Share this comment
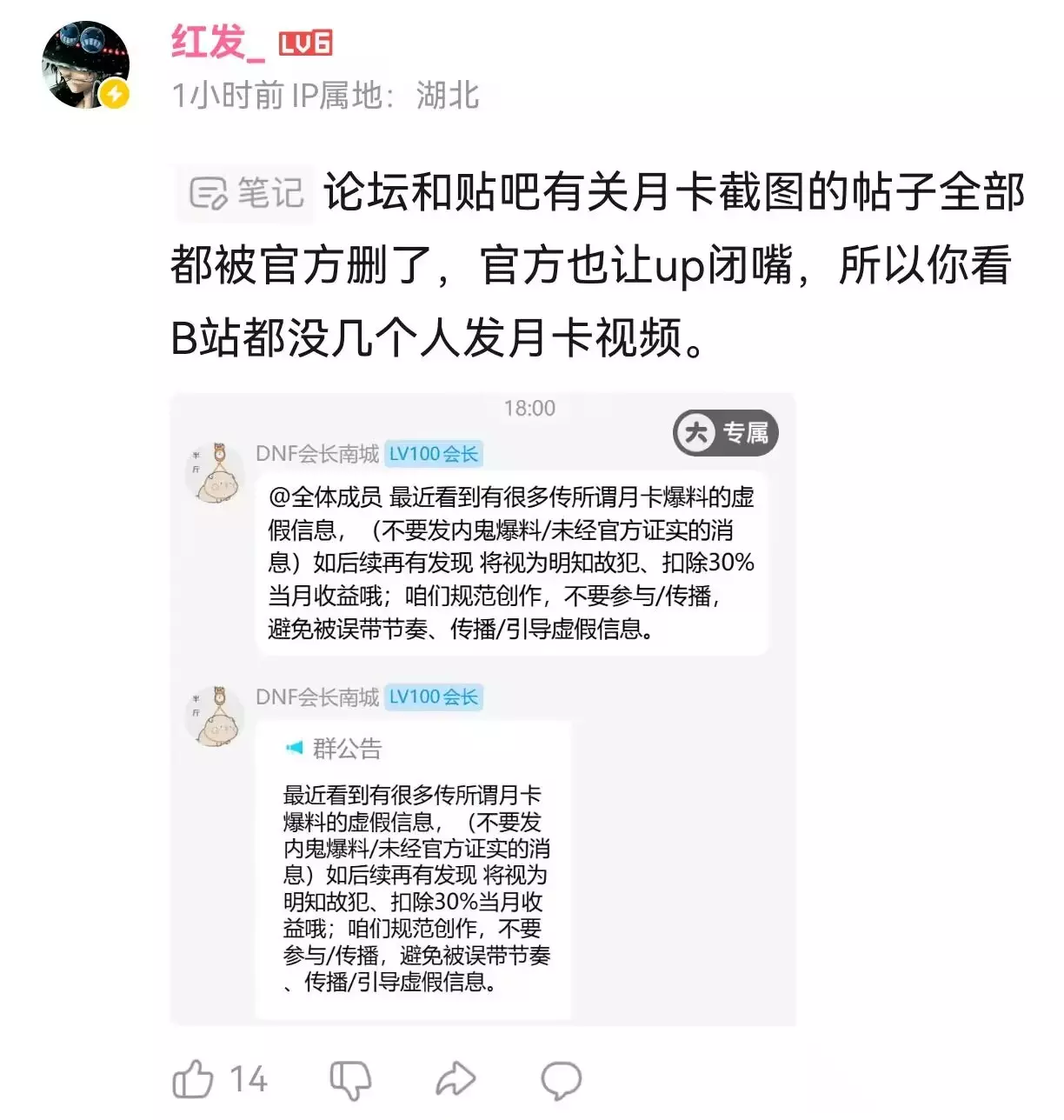 pyautogui.click(x=456, y=1080)
